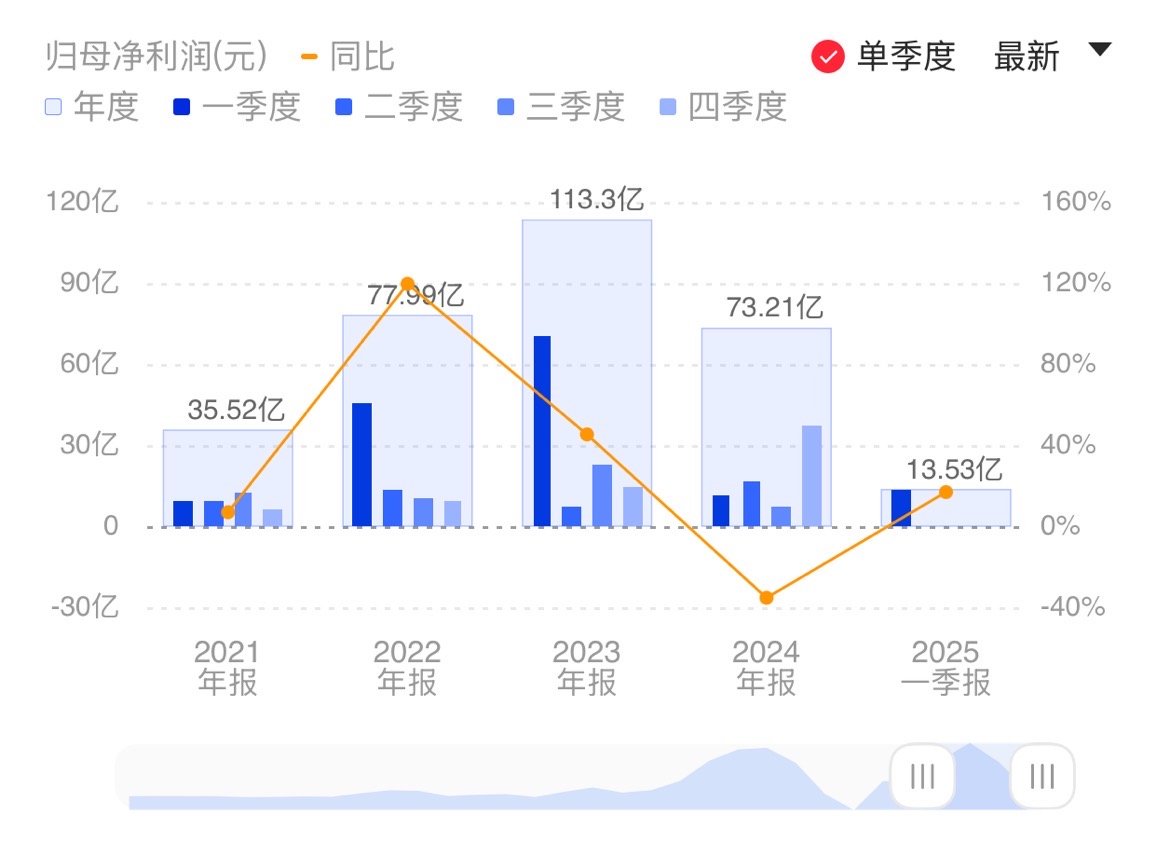Screen dimensions: 1157x844
Task: Toggle the 一季度 legend series
Action: (x=237, y=106)
